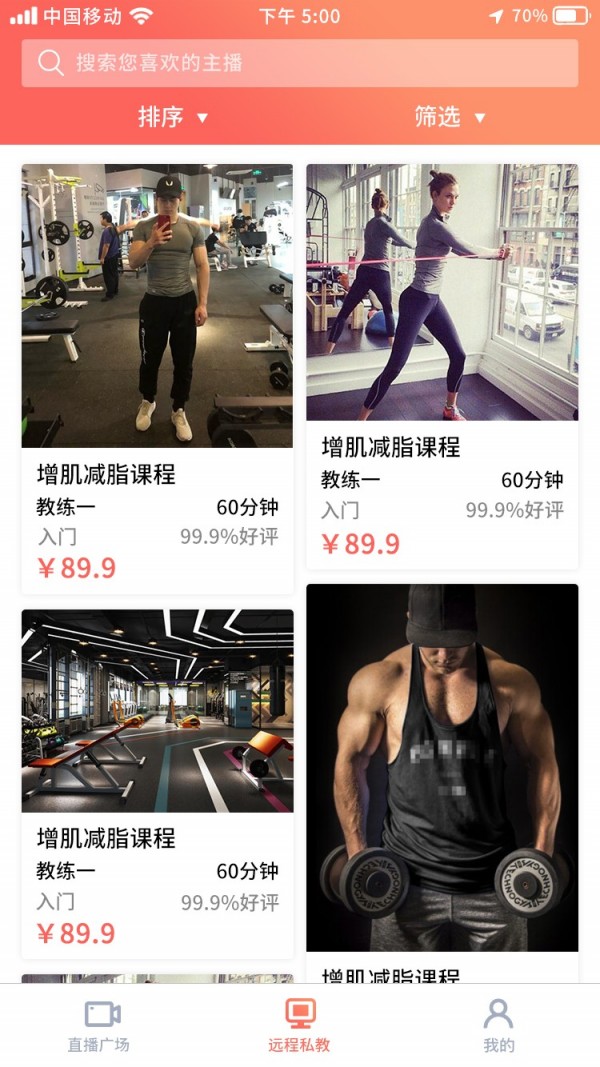Viewport: 600px width, 1067px height.
Task: View the course card with the man lifting dumbbells
Action: [x=442, y=768]
